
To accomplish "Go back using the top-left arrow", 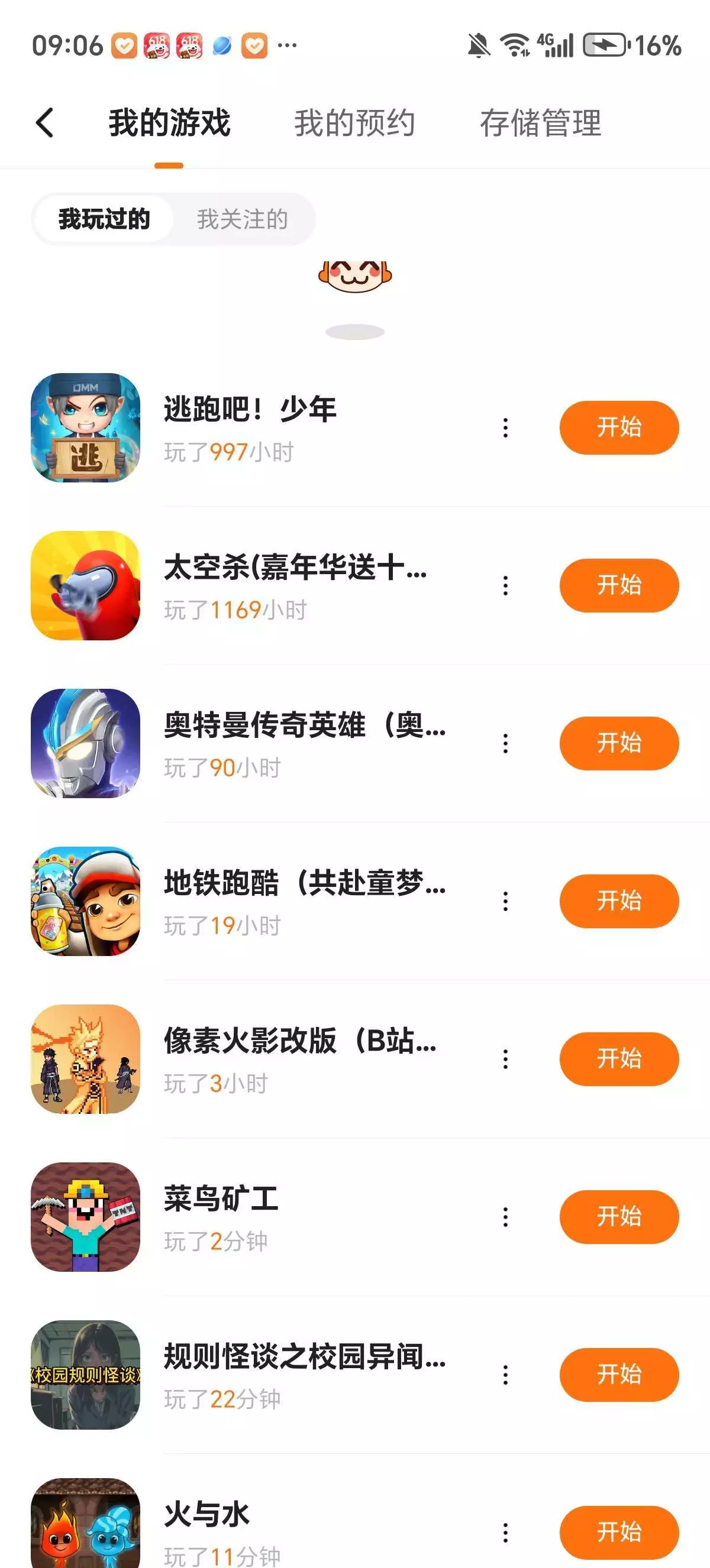I will (45, 123).
